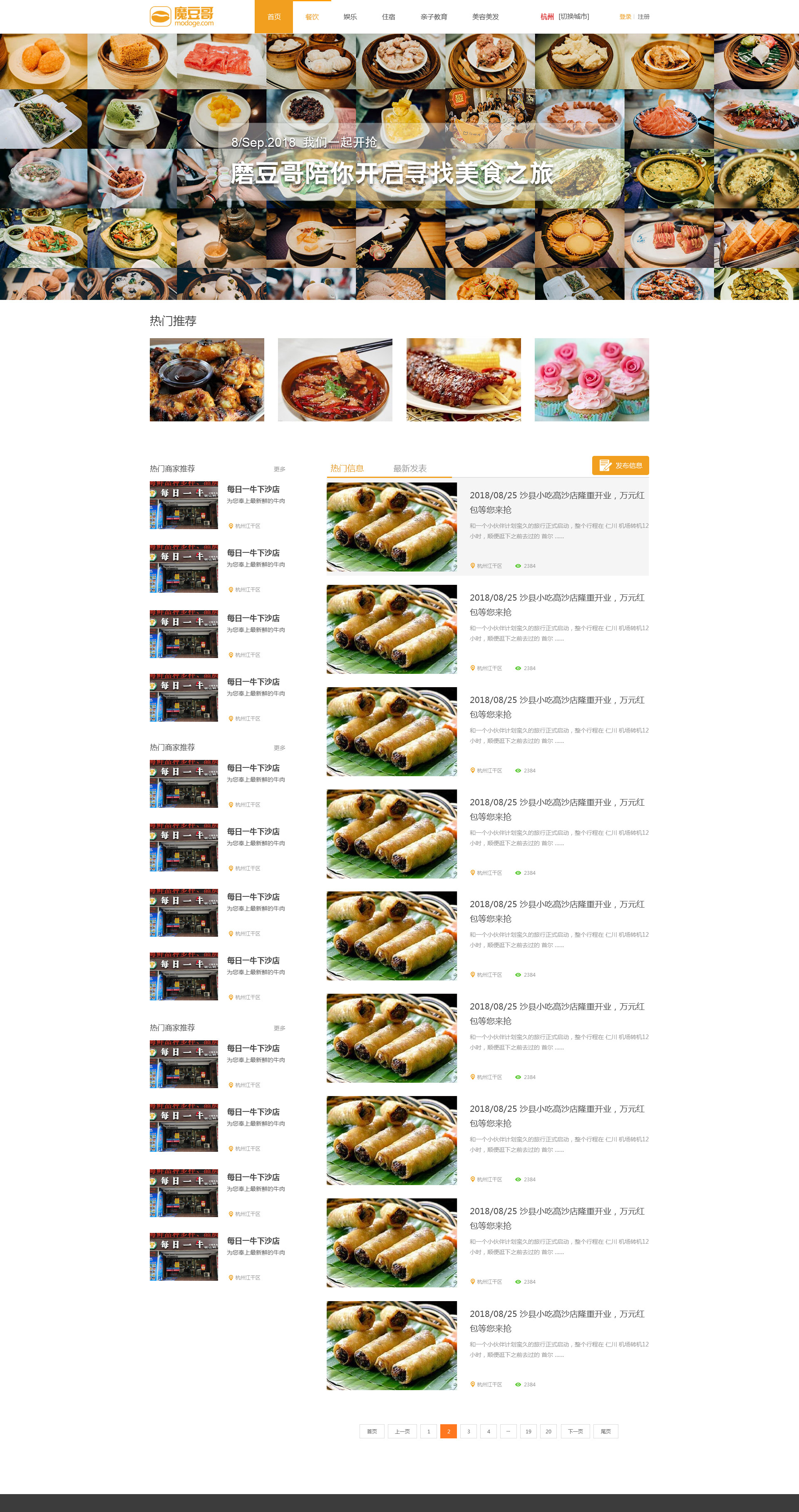
Task: Go to page 3 of results
Action: (468, 1431)
